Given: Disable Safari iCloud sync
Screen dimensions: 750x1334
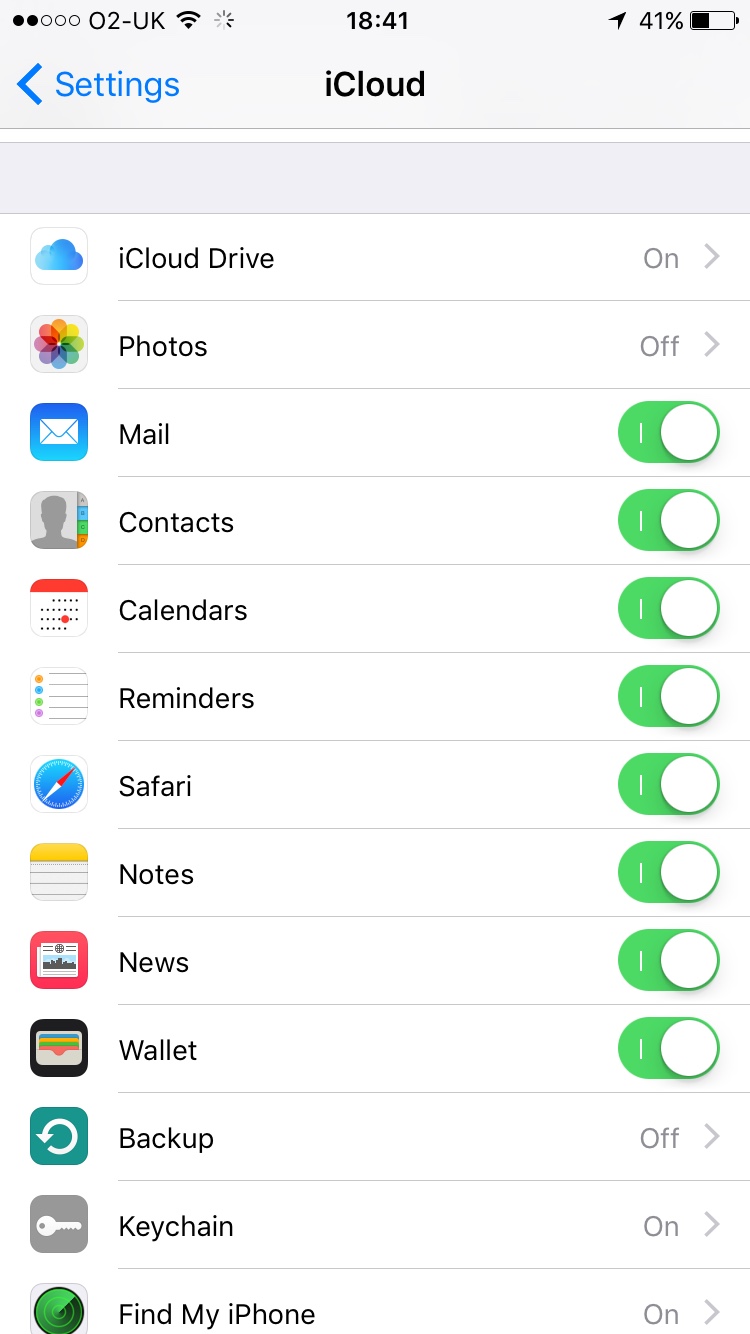Looking at the screenshot, I should 668,785.
